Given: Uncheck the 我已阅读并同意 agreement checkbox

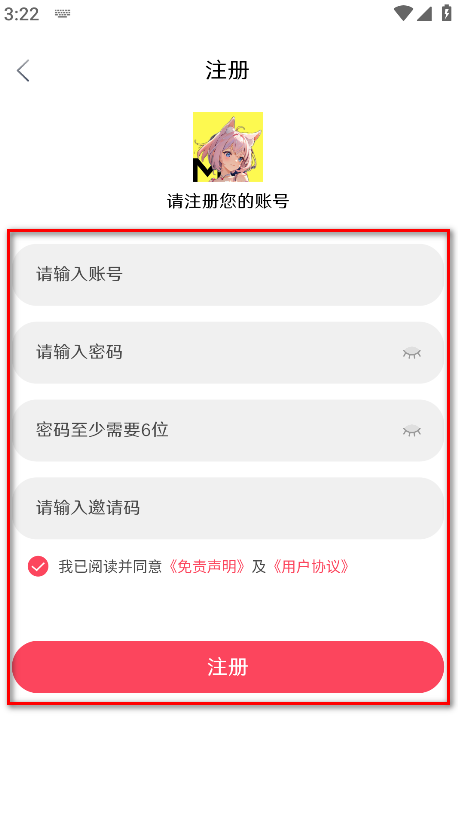Looking at the screenshot, I should (x=38, y=566).
